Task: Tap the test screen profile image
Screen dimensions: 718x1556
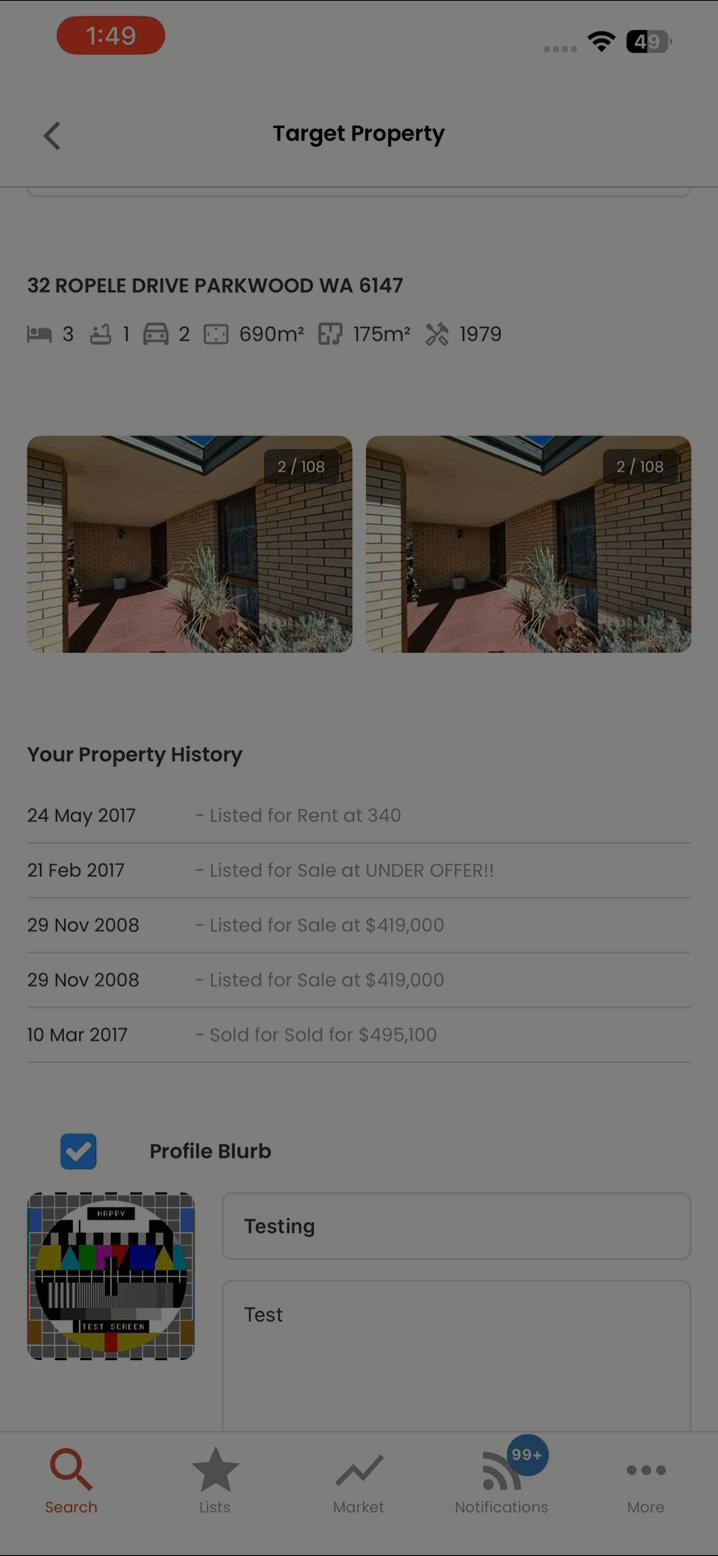Action: pos(111,1276)
